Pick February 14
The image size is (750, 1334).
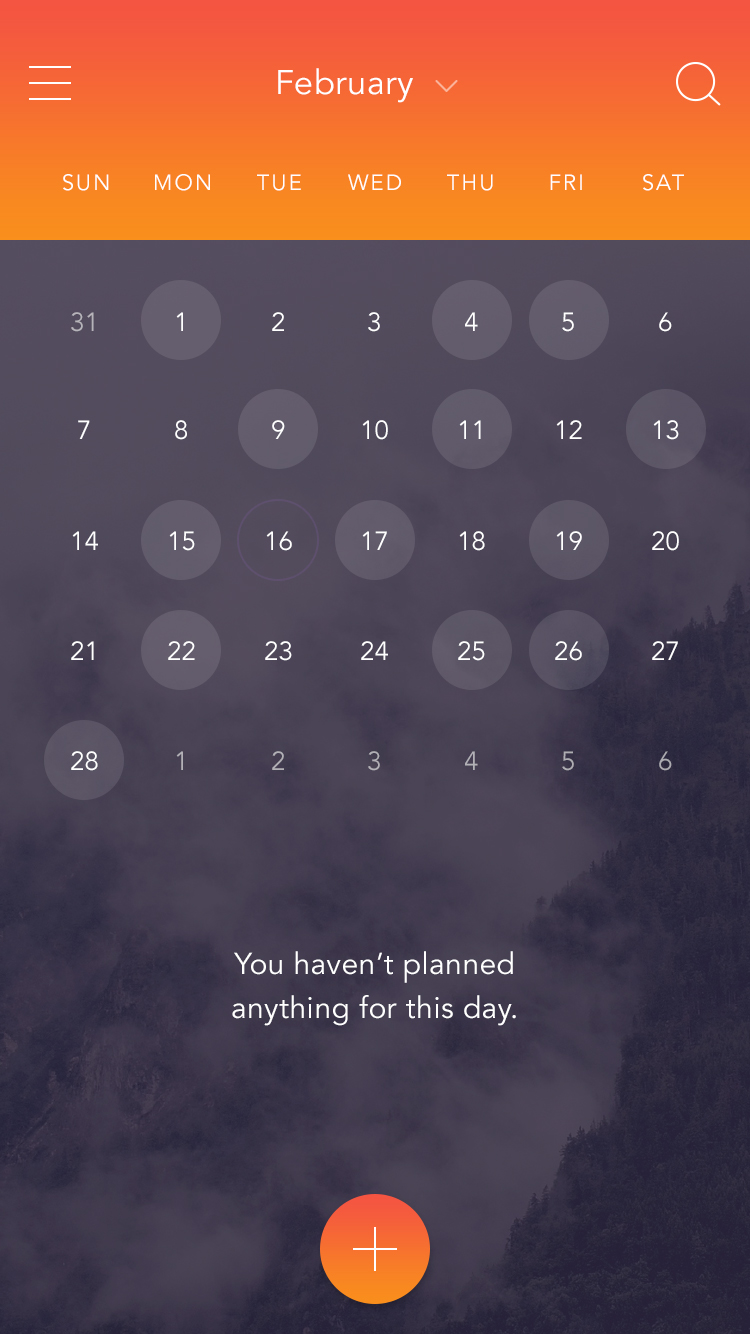tap(84, 541)
